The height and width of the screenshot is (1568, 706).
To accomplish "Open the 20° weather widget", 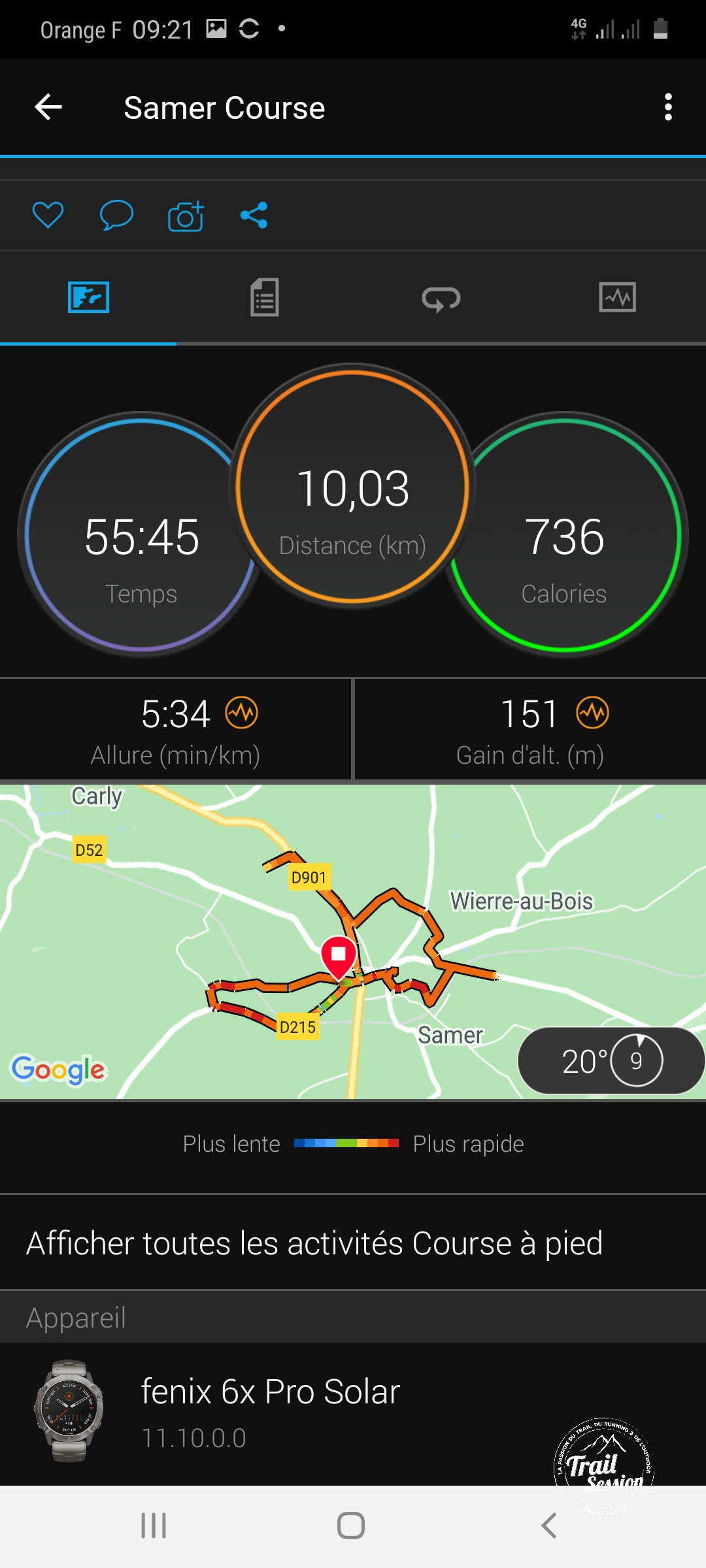I will (x=610, y=1060).
